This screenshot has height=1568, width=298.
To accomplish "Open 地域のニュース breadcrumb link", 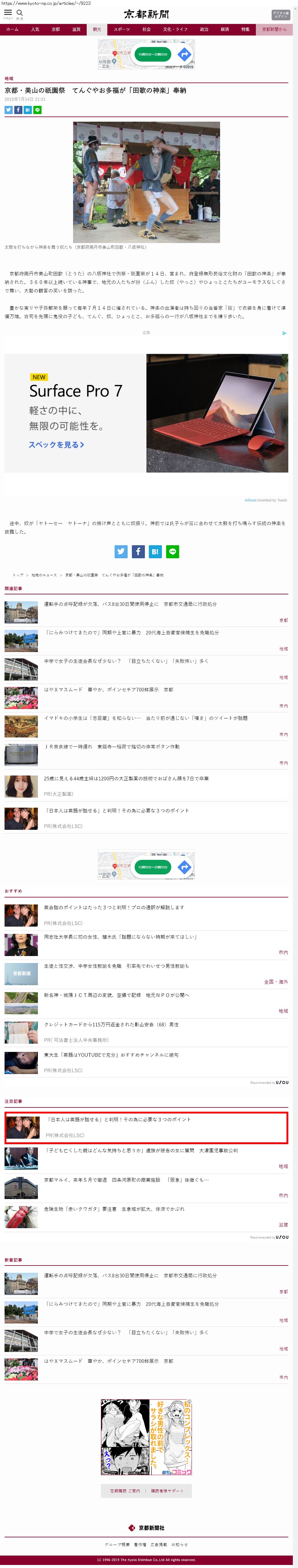I will (x=44, y=575).
